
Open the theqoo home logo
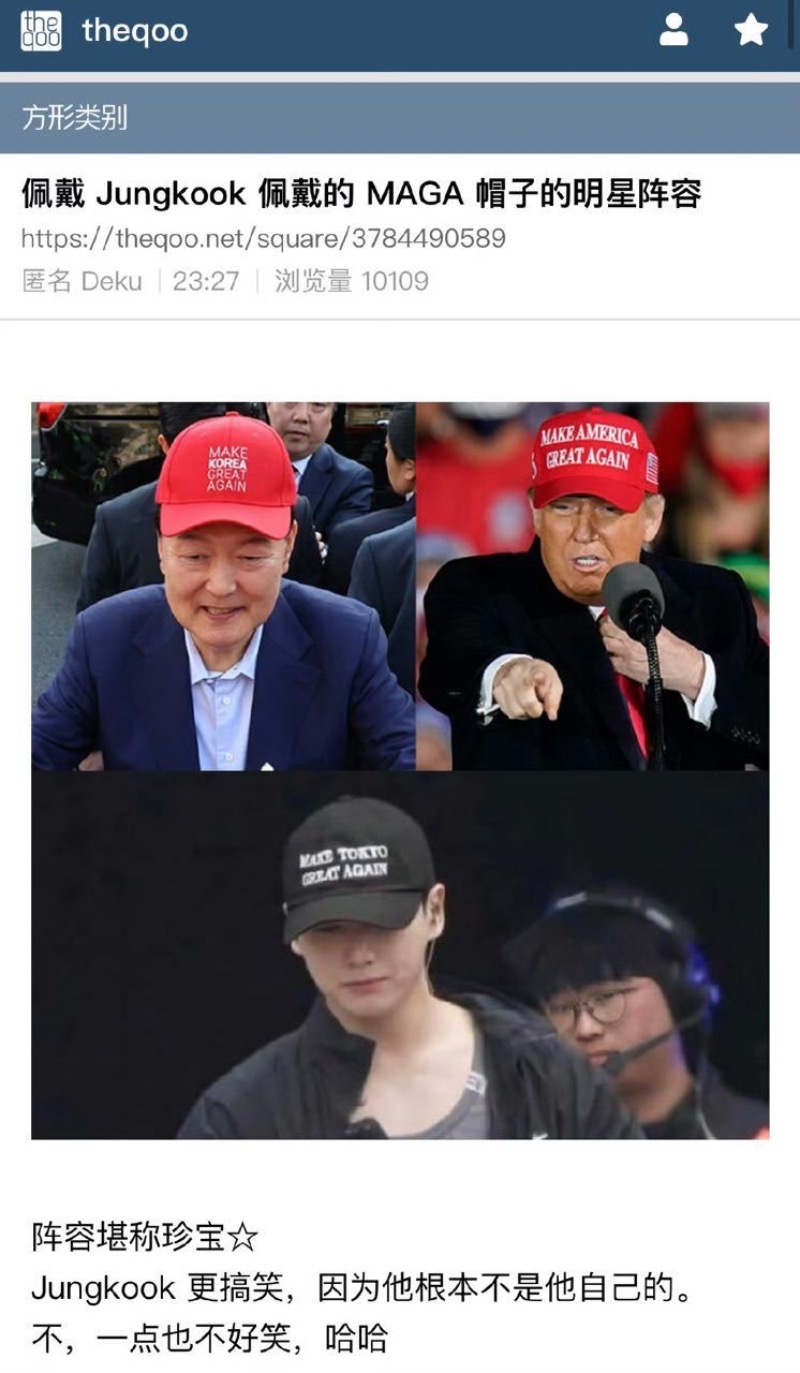pos(42,31)
